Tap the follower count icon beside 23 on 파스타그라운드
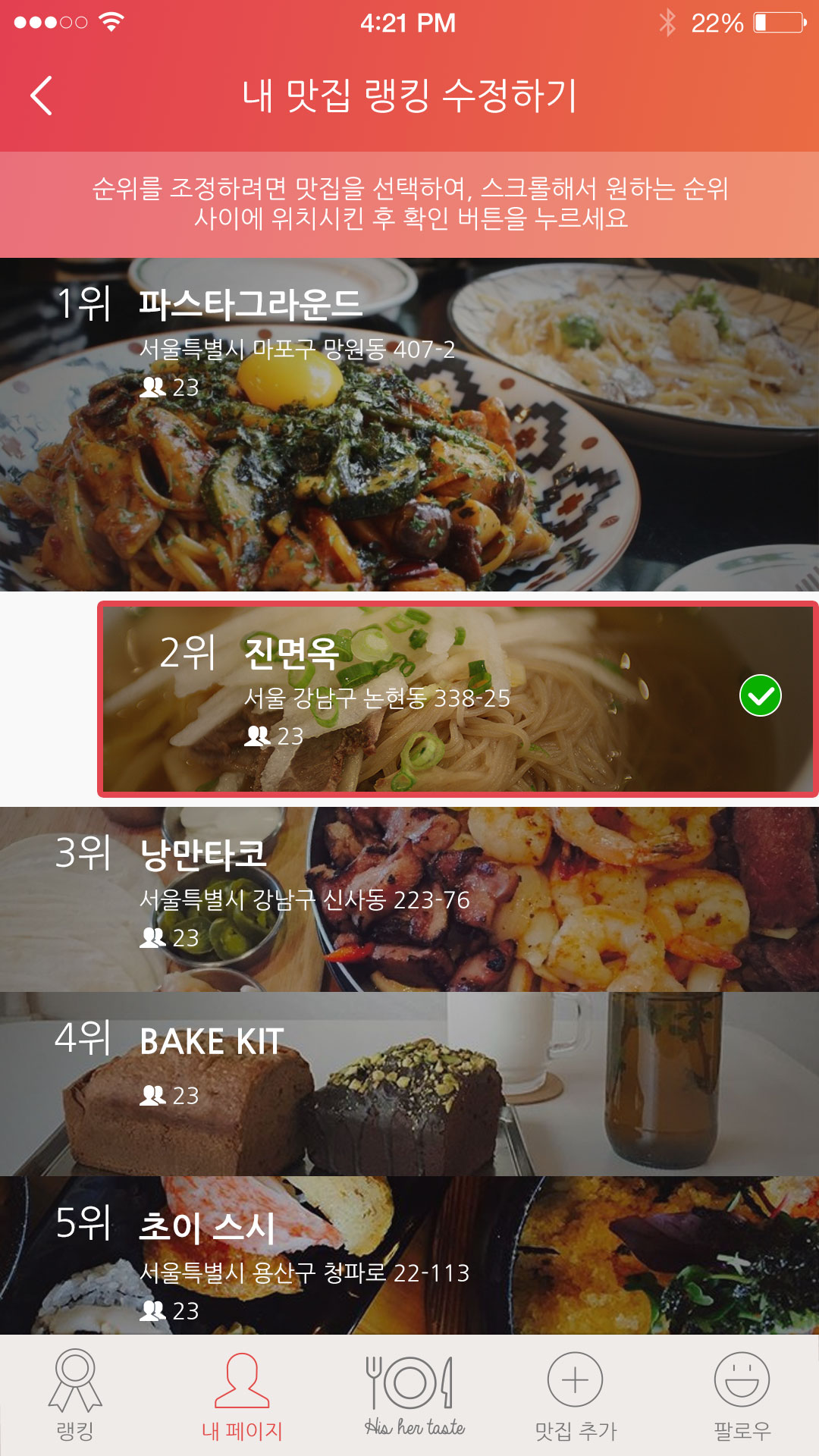Image resolution: width=819 pixels, height=1456 pixels. click(x=154, y=388)
